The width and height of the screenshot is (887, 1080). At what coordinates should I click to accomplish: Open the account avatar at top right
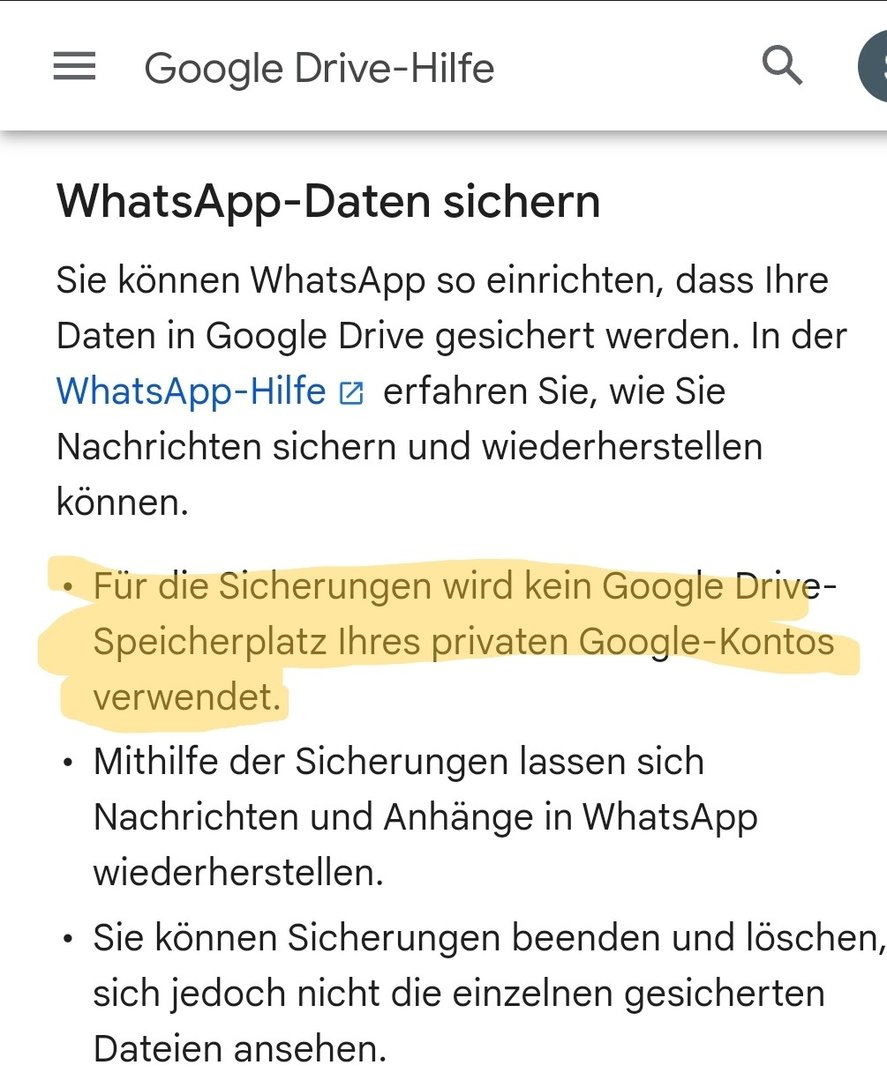click(x=872, y=67)
